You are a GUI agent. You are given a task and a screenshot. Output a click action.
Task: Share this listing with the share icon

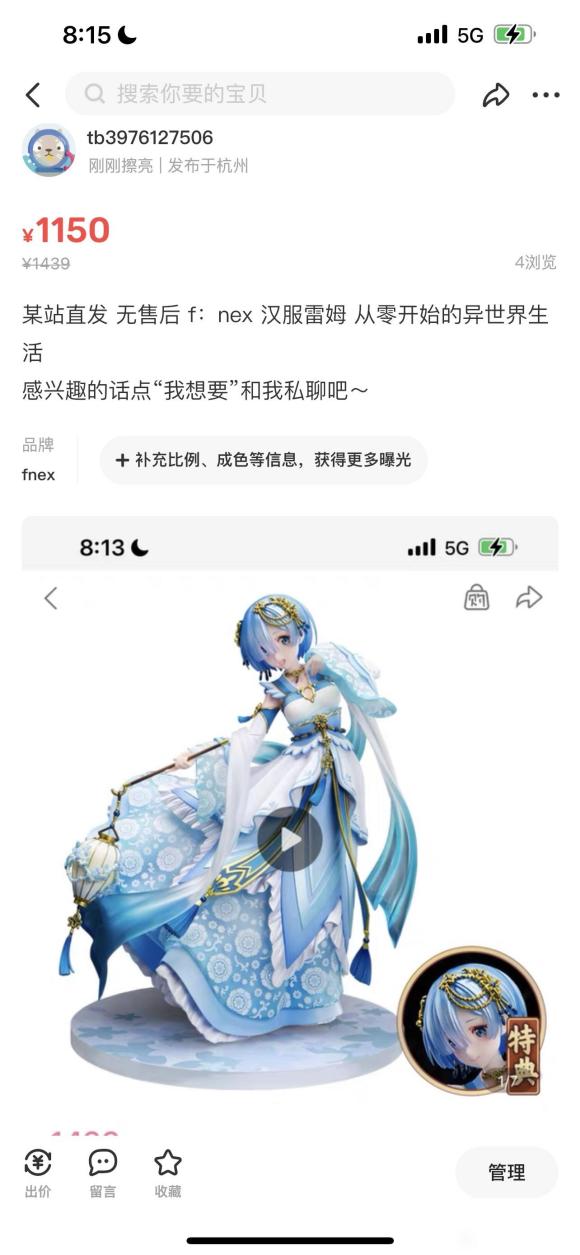click(496, 95)
